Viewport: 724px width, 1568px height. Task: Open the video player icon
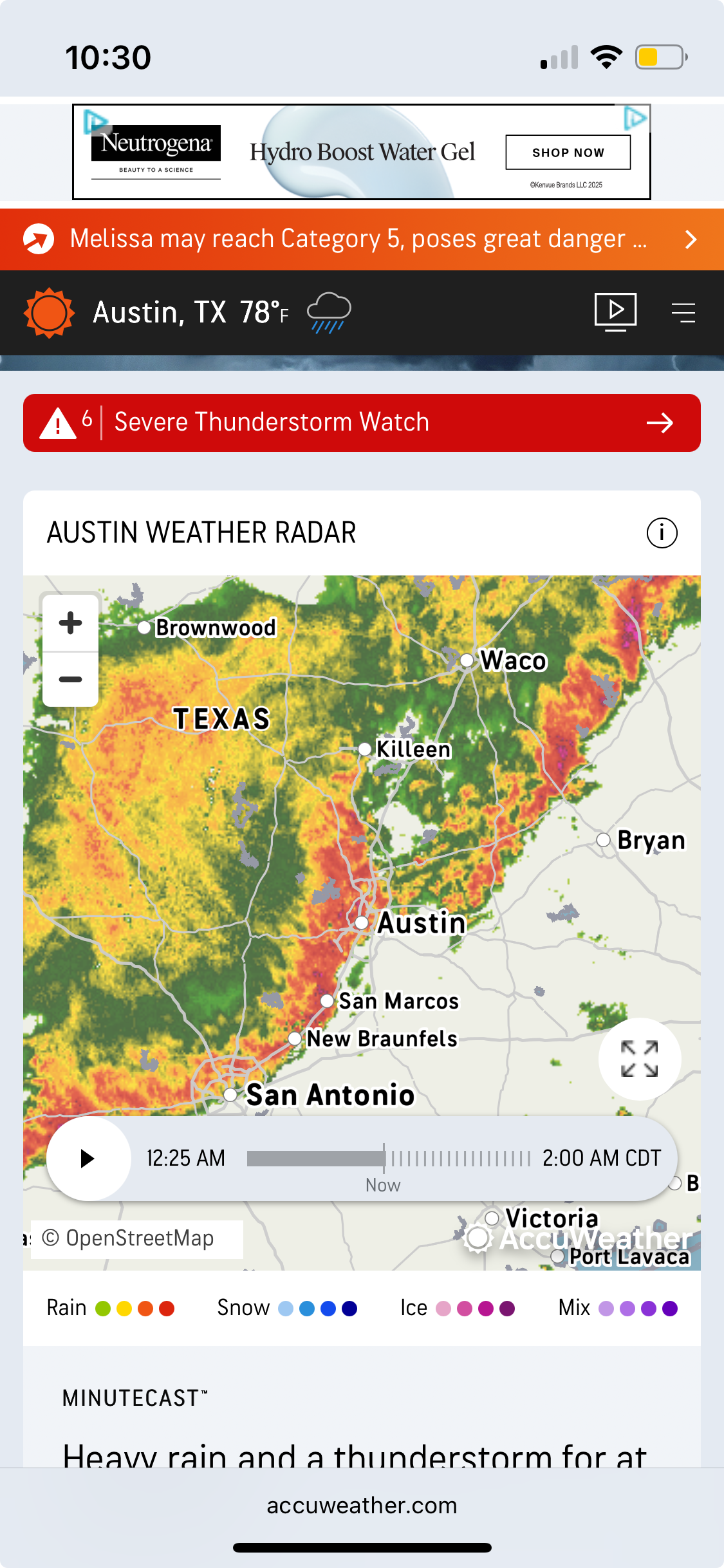tap(615, 312)
